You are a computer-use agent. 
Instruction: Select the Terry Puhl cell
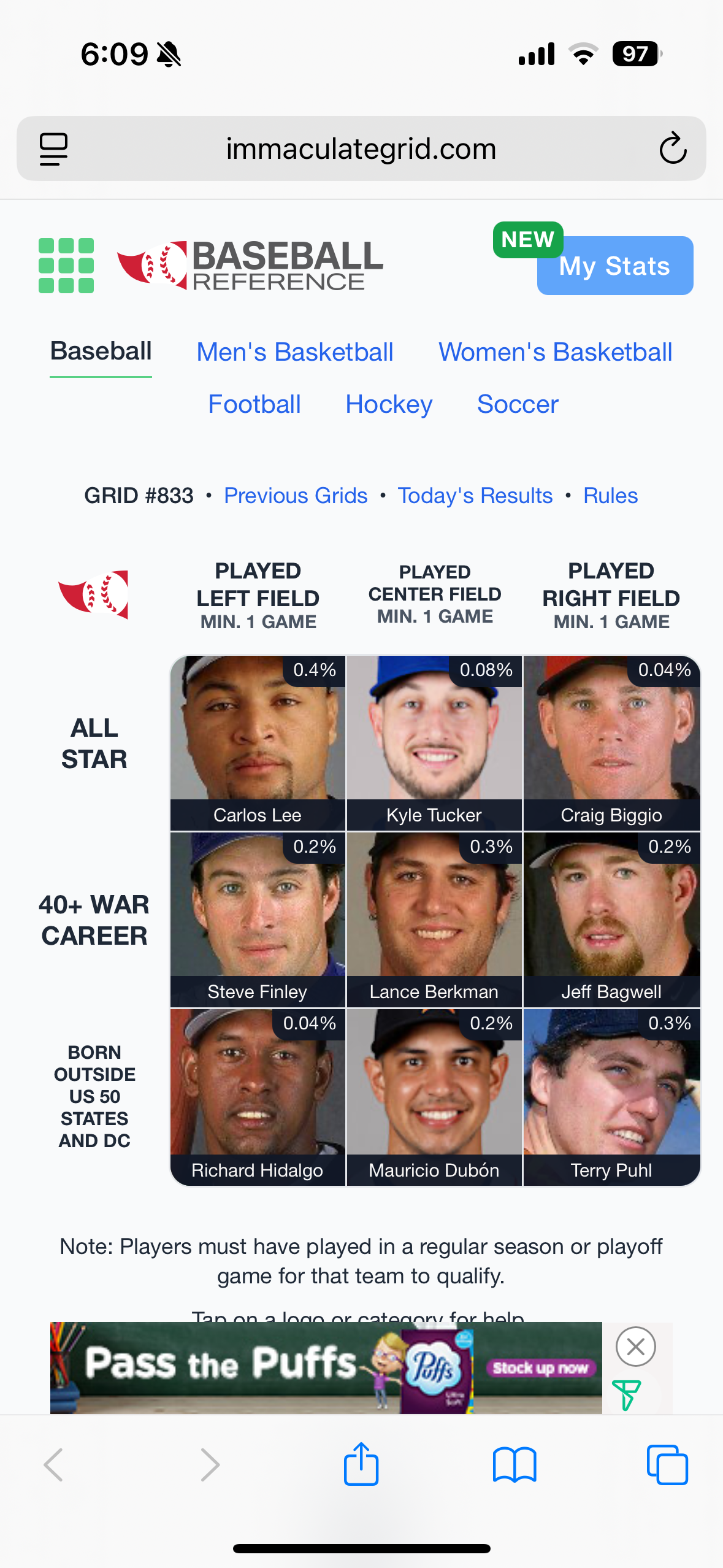coord(612,1097)
